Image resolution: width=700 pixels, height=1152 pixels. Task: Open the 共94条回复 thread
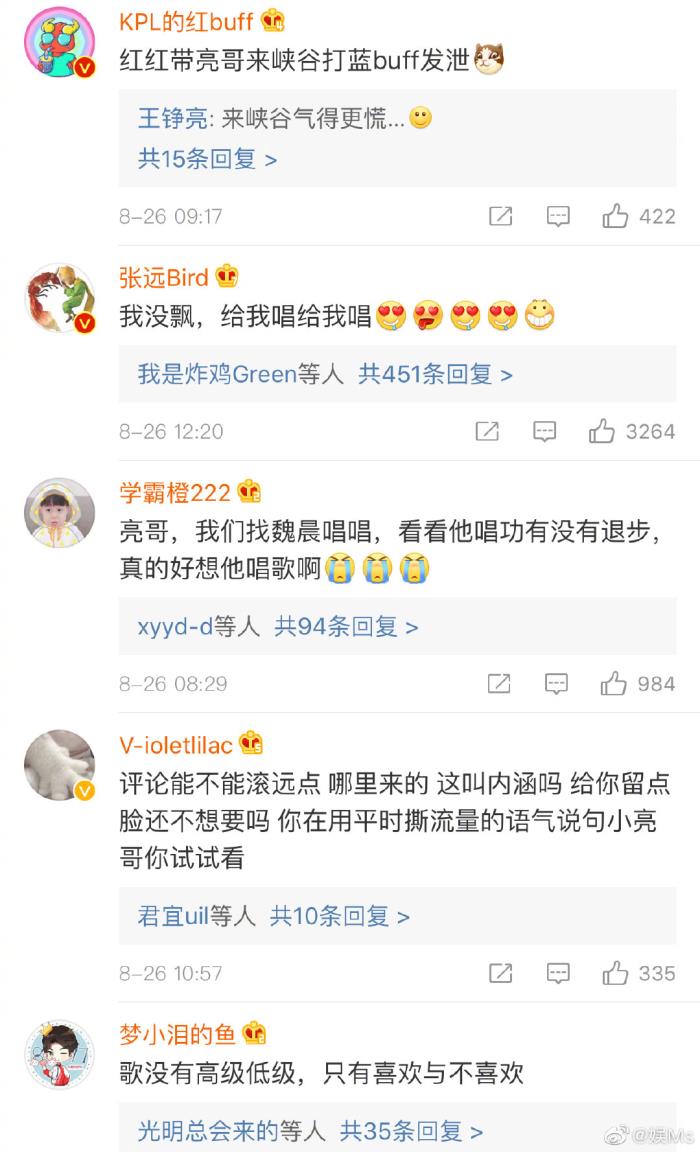(x=346, y=627)
